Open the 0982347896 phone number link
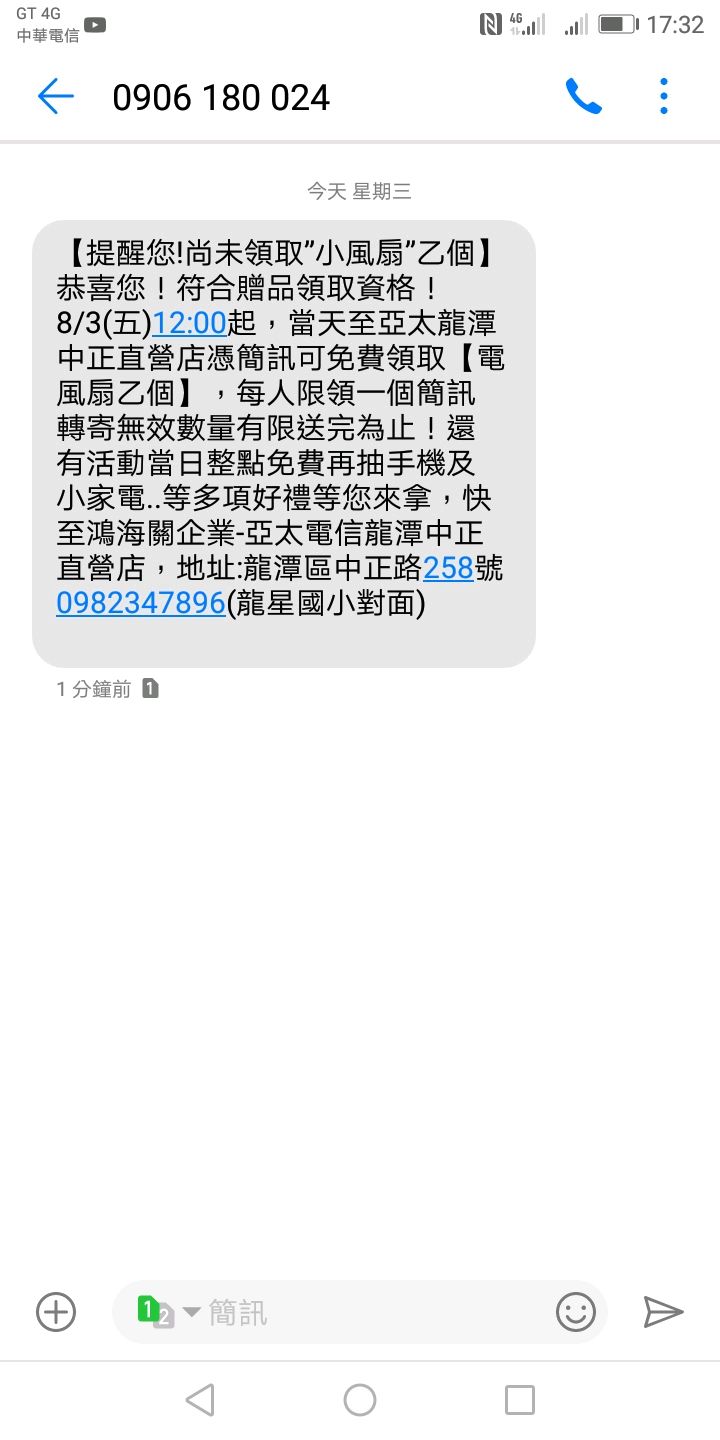Screen dimensions: 720x1440 point(140,604)
